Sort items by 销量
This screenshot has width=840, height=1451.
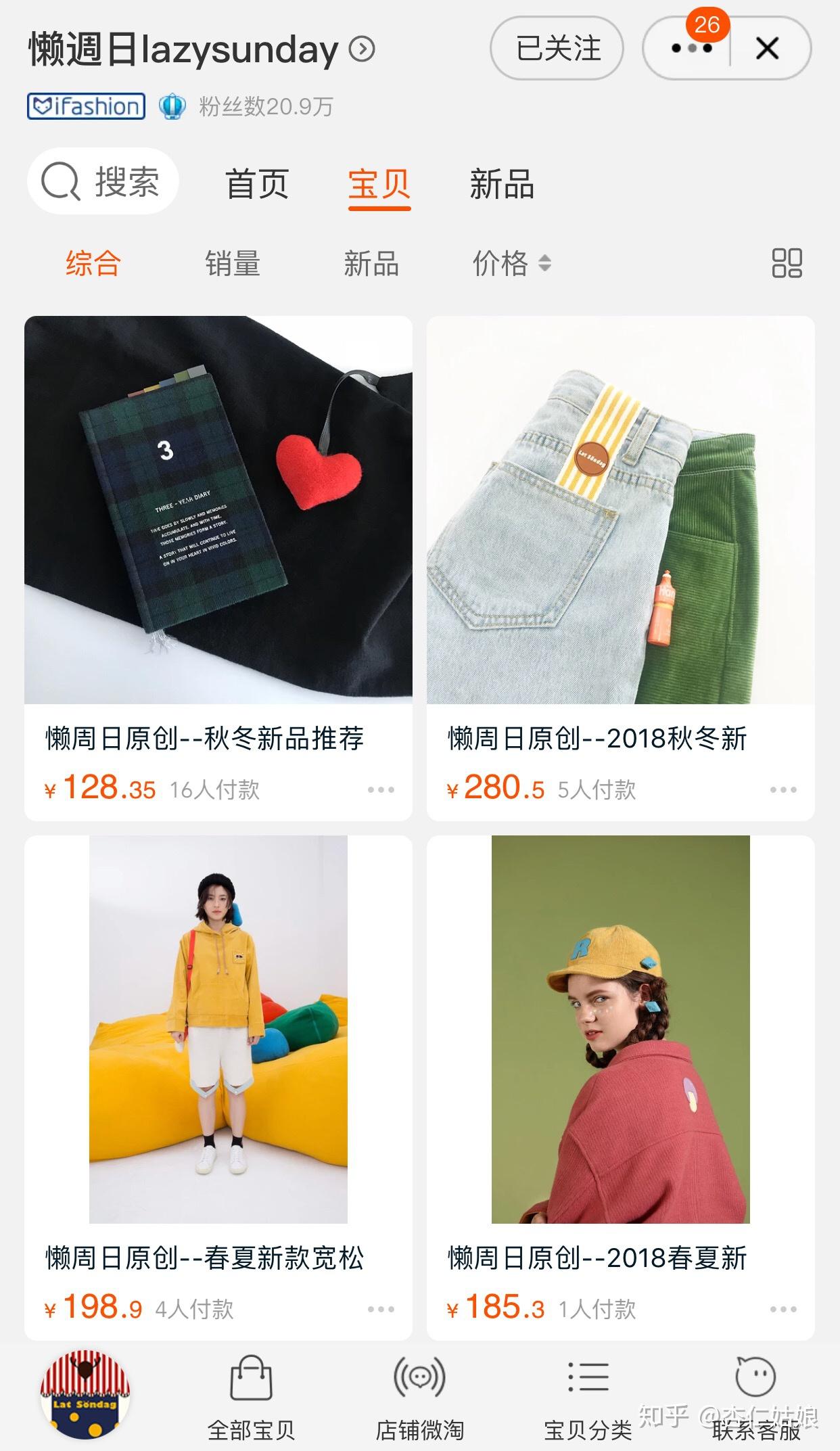tap(233, 263)
